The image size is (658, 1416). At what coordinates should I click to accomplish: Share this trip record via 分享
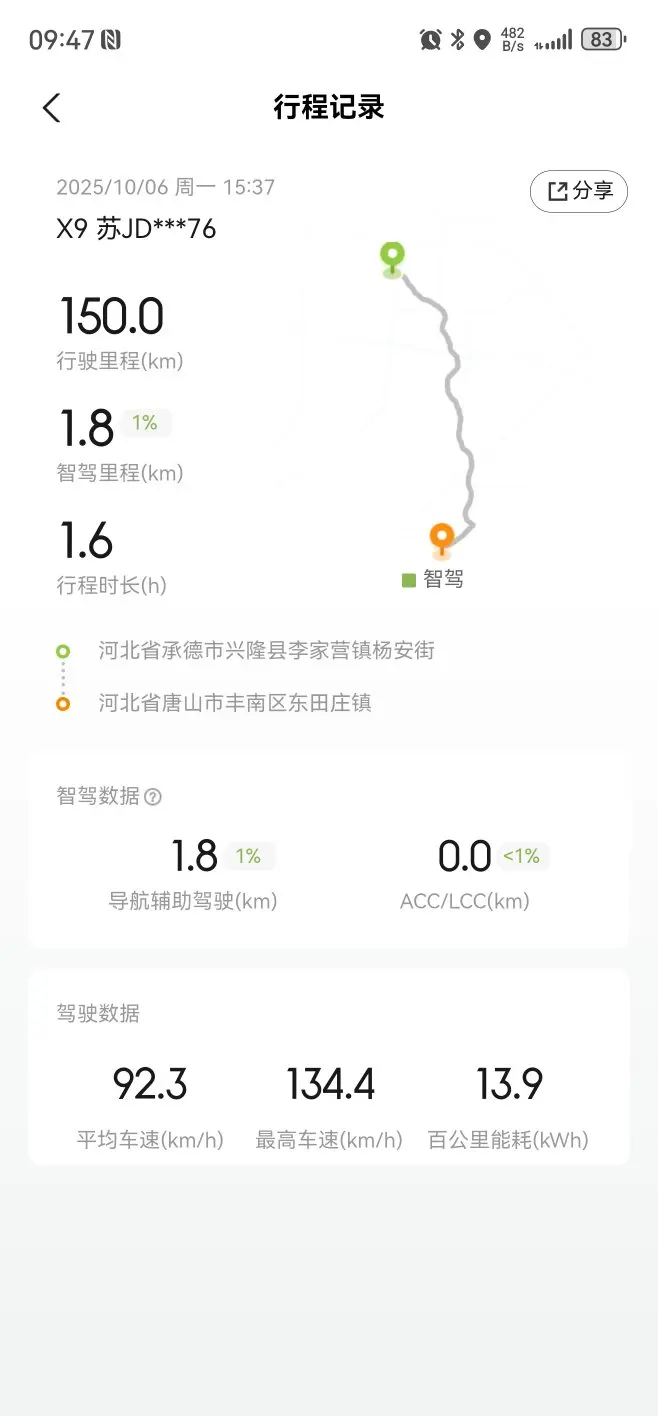pos(579,191)
